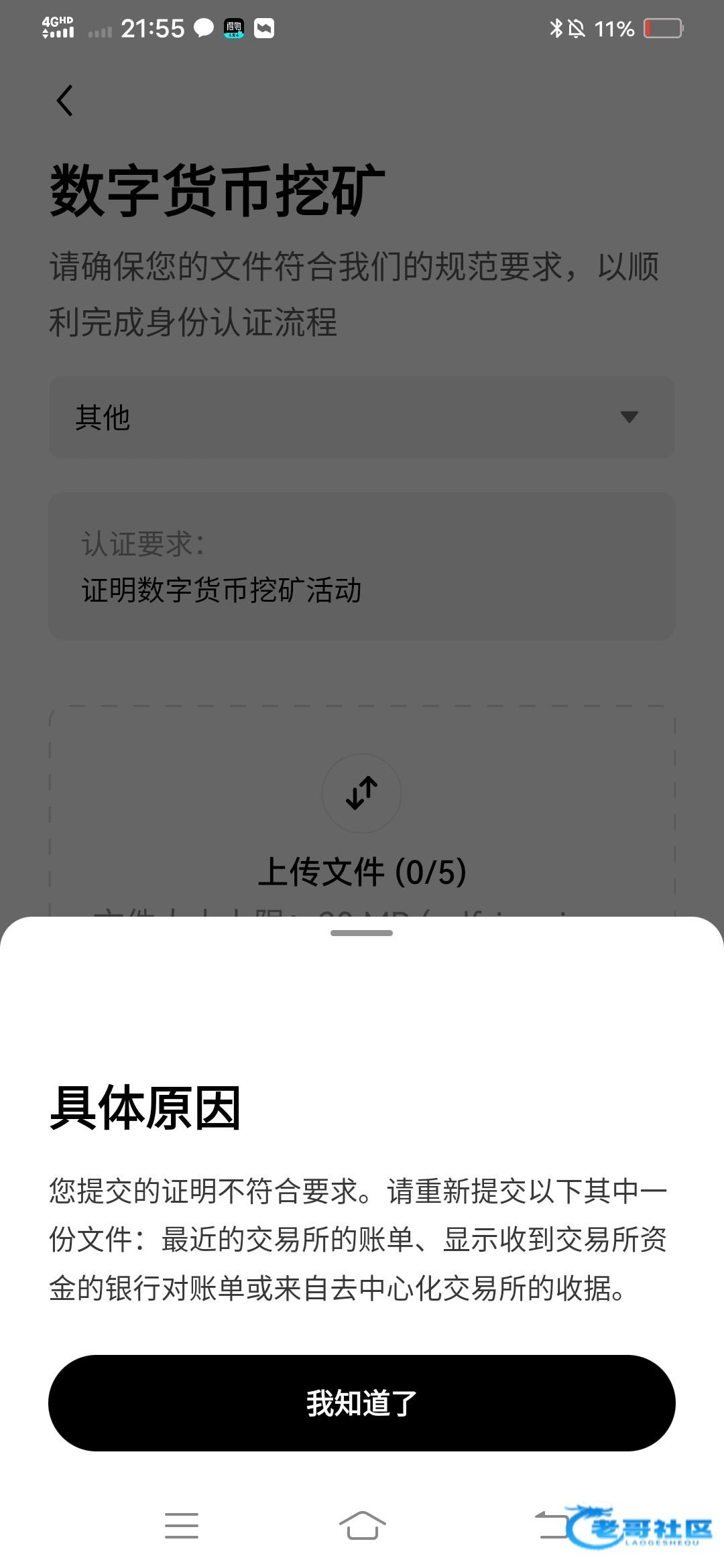Go back using the top-left arrow

click(x=64, y=101)
